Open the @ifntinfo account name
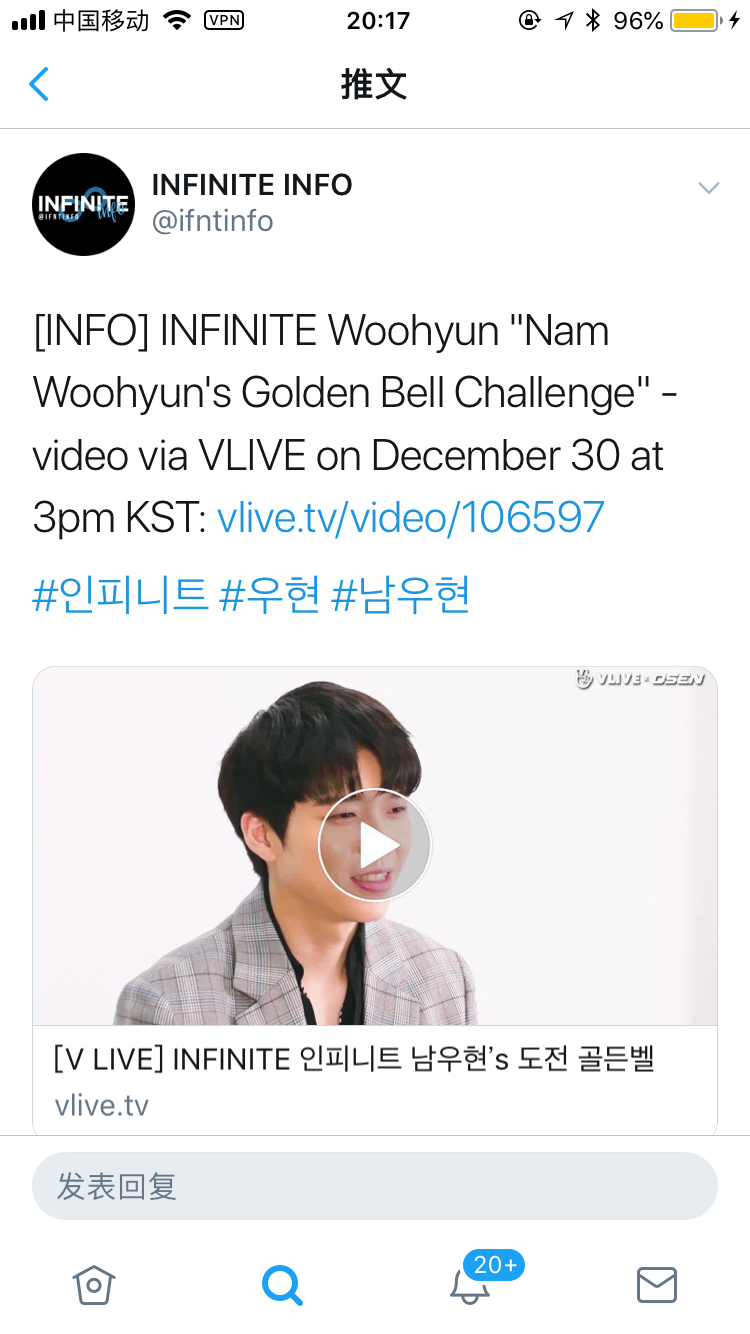The height and width of the screenshot is (1334, 750). [212, 220]
